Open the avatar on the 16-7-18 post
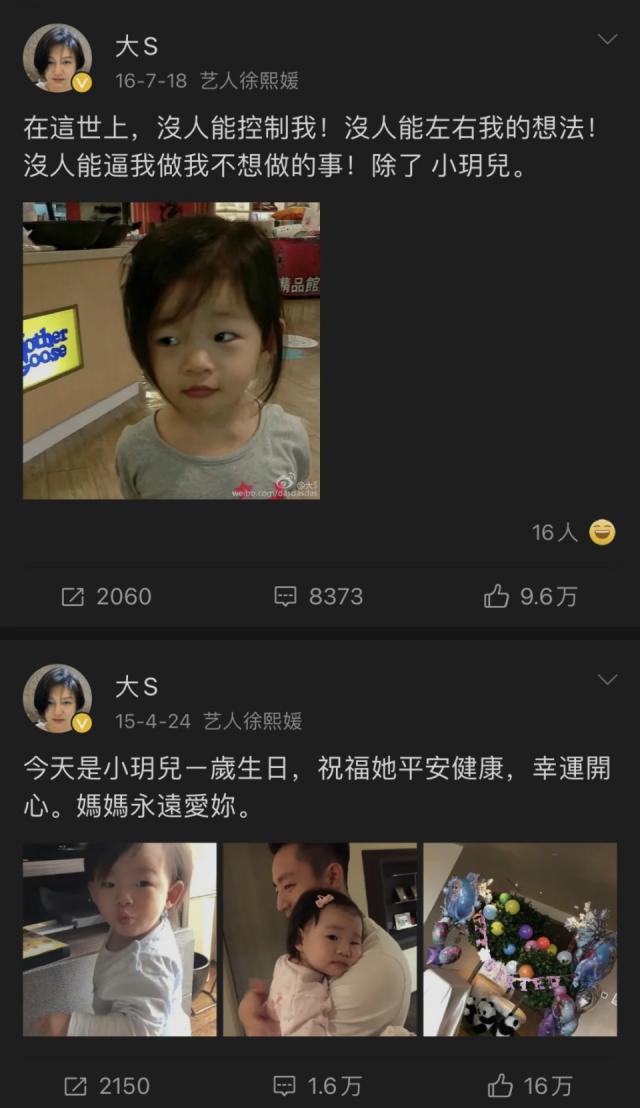The width and height of the screenshot is (640, 1108). tap(57, 58)
